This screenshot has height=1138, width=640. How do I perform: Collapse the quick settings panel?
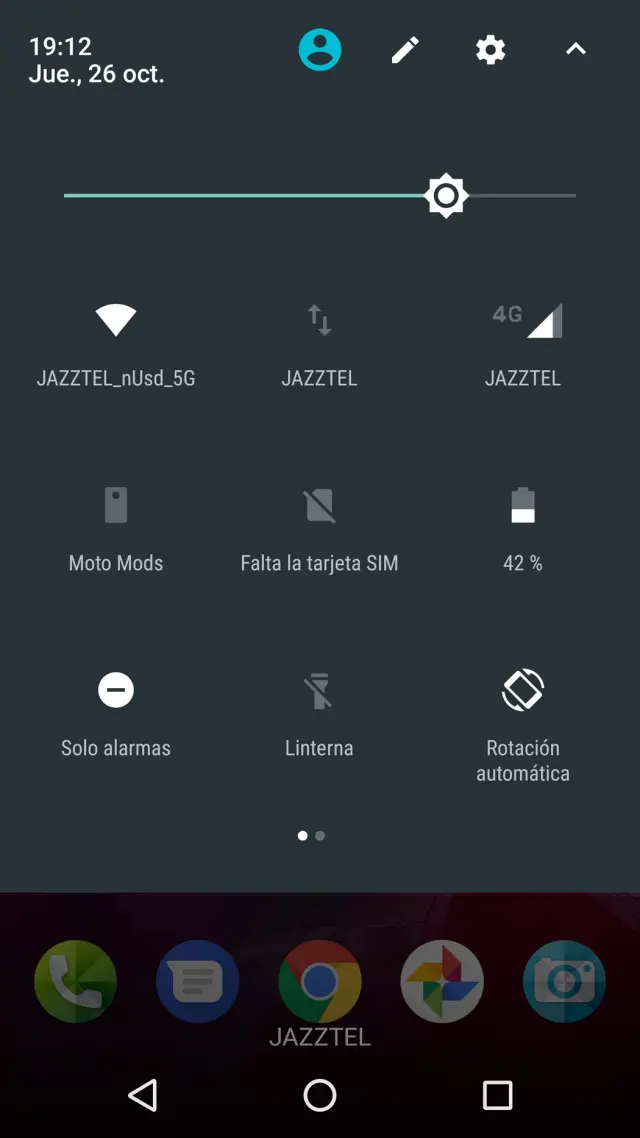click(575, 49)
